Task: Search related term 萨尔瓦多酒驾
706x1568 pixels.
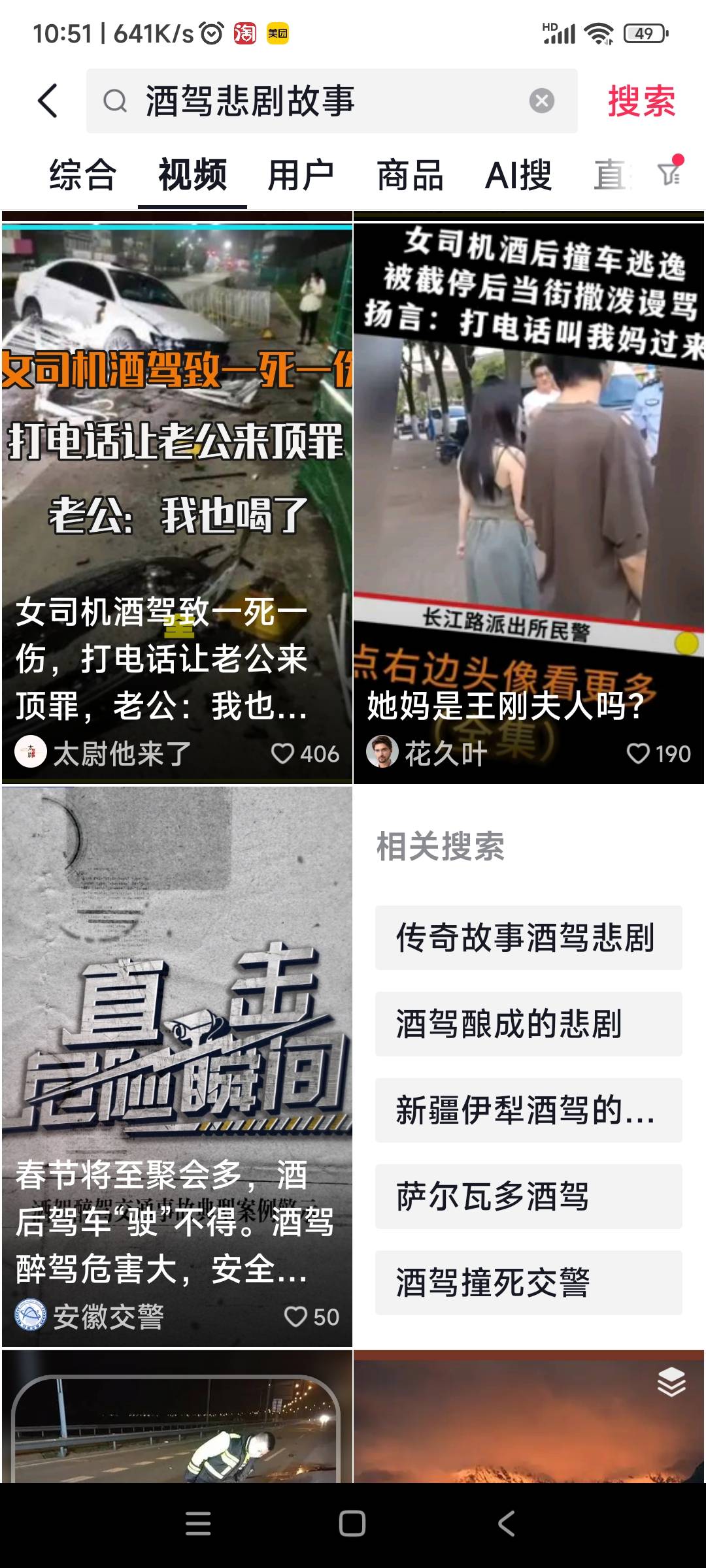Action: coord(528,1196)
